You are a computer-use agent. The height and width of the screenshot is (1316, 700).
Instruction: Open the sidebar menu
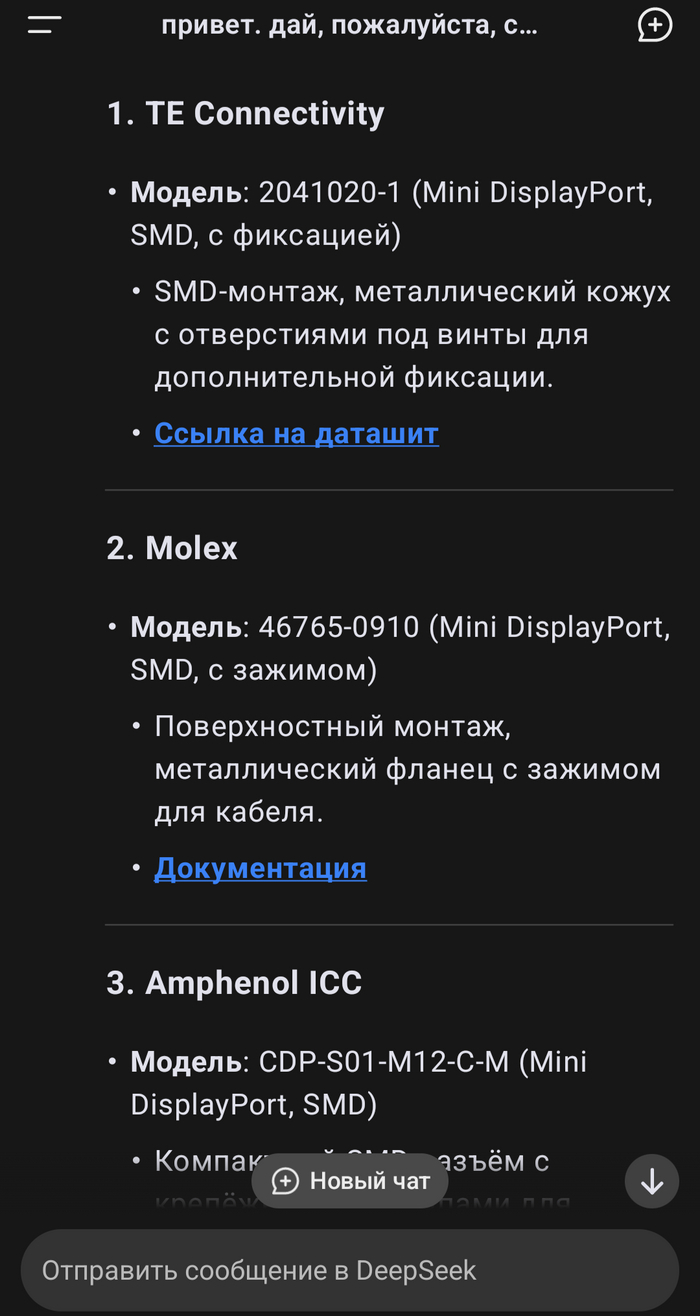point(45,26)
